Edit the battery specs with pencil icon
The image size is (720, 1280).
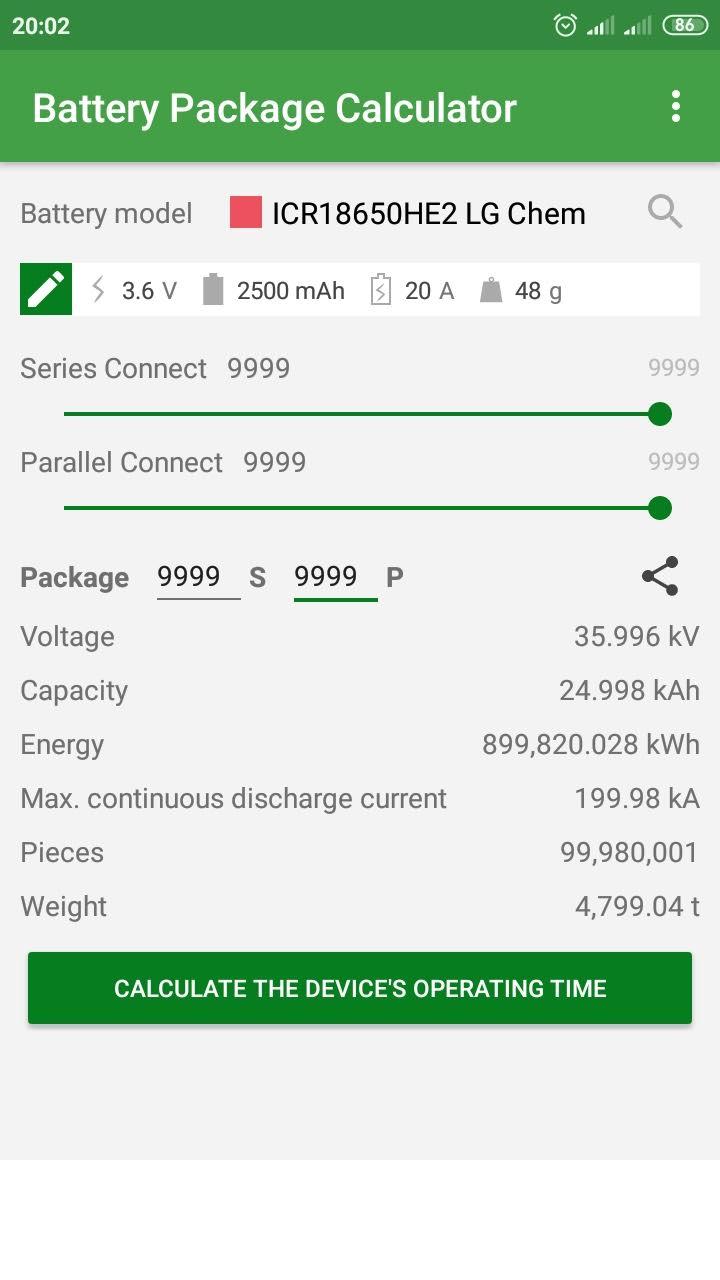[x=46, y=290]
